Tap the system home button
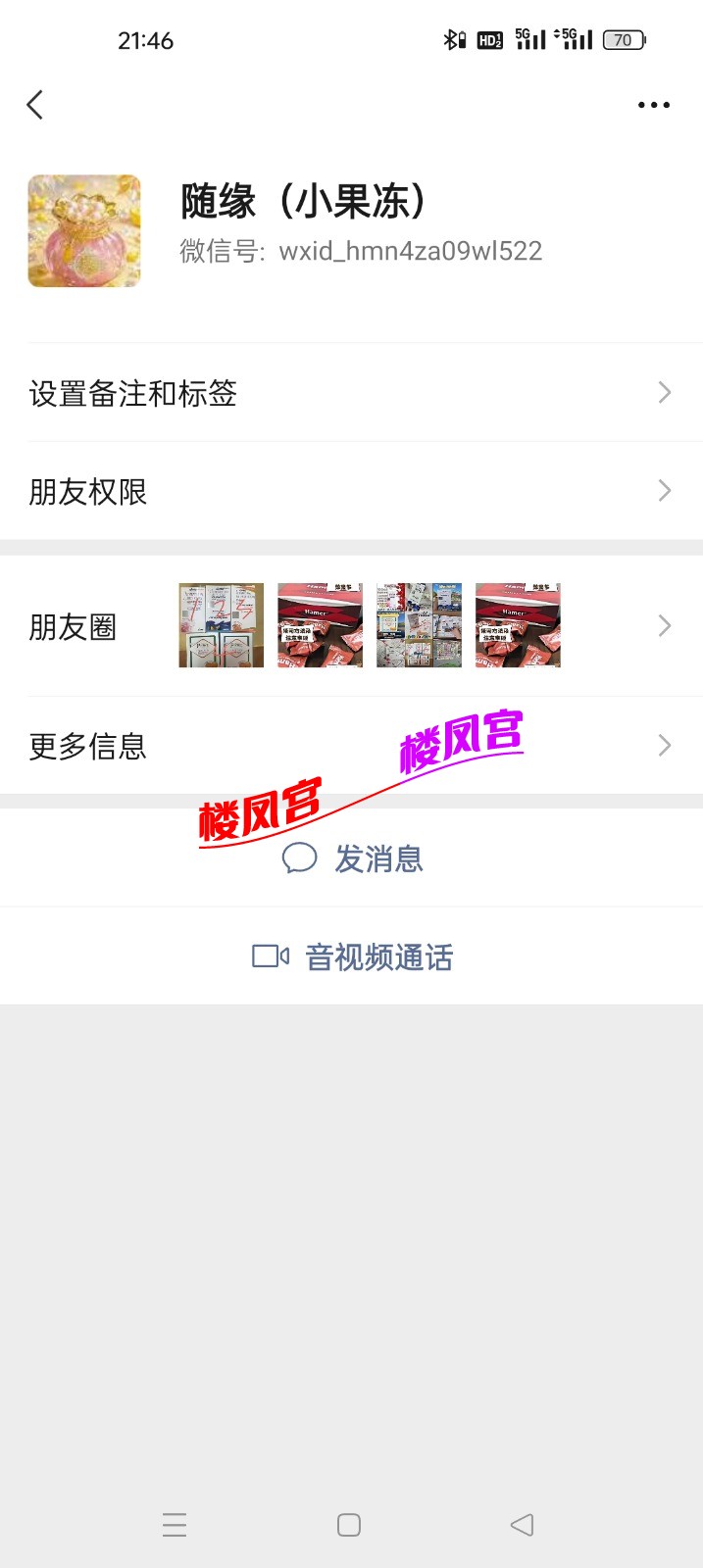Screen dimensions: 703x1568 coord(349,1525)
